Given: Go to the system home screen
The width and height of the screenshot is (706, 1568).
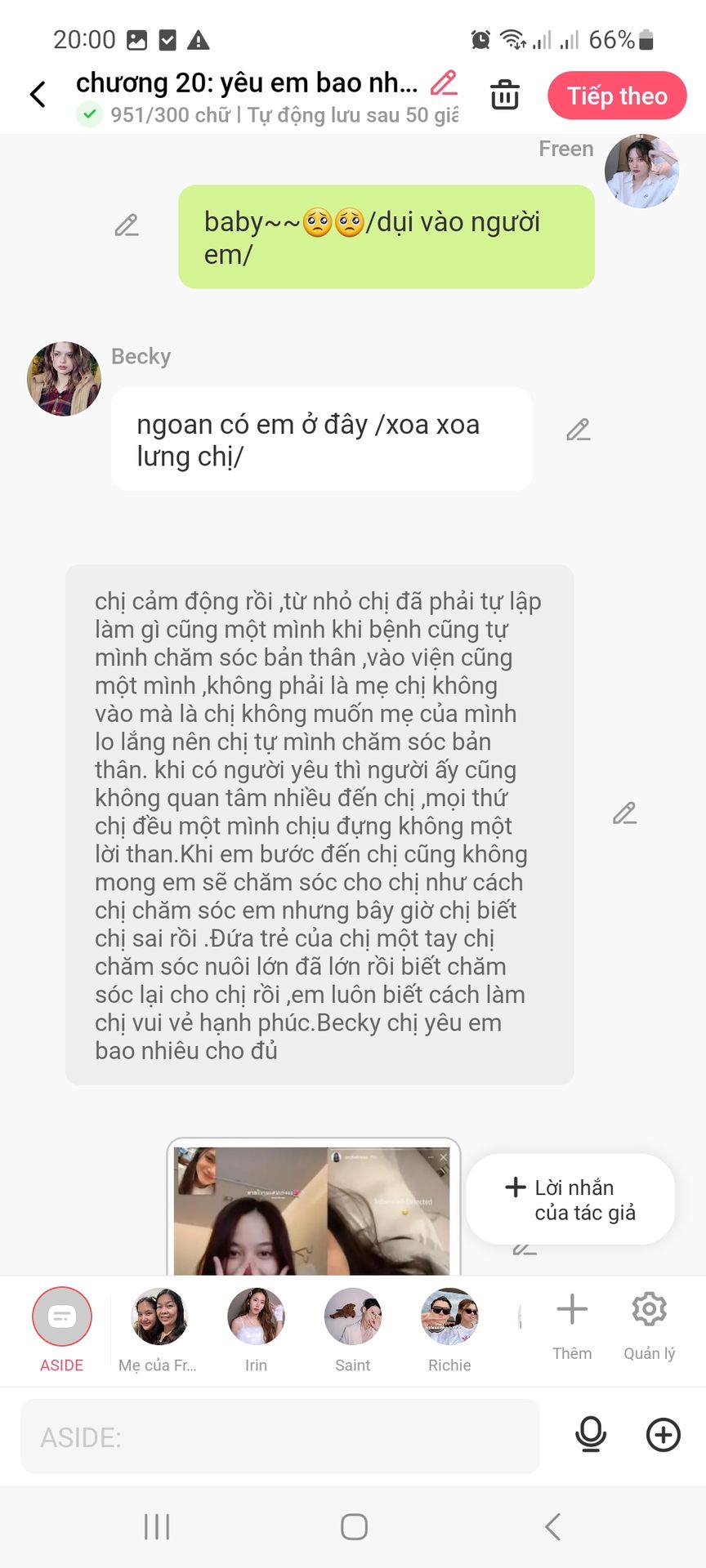Looking at the screenshot, I should (x=354, y=1526).
